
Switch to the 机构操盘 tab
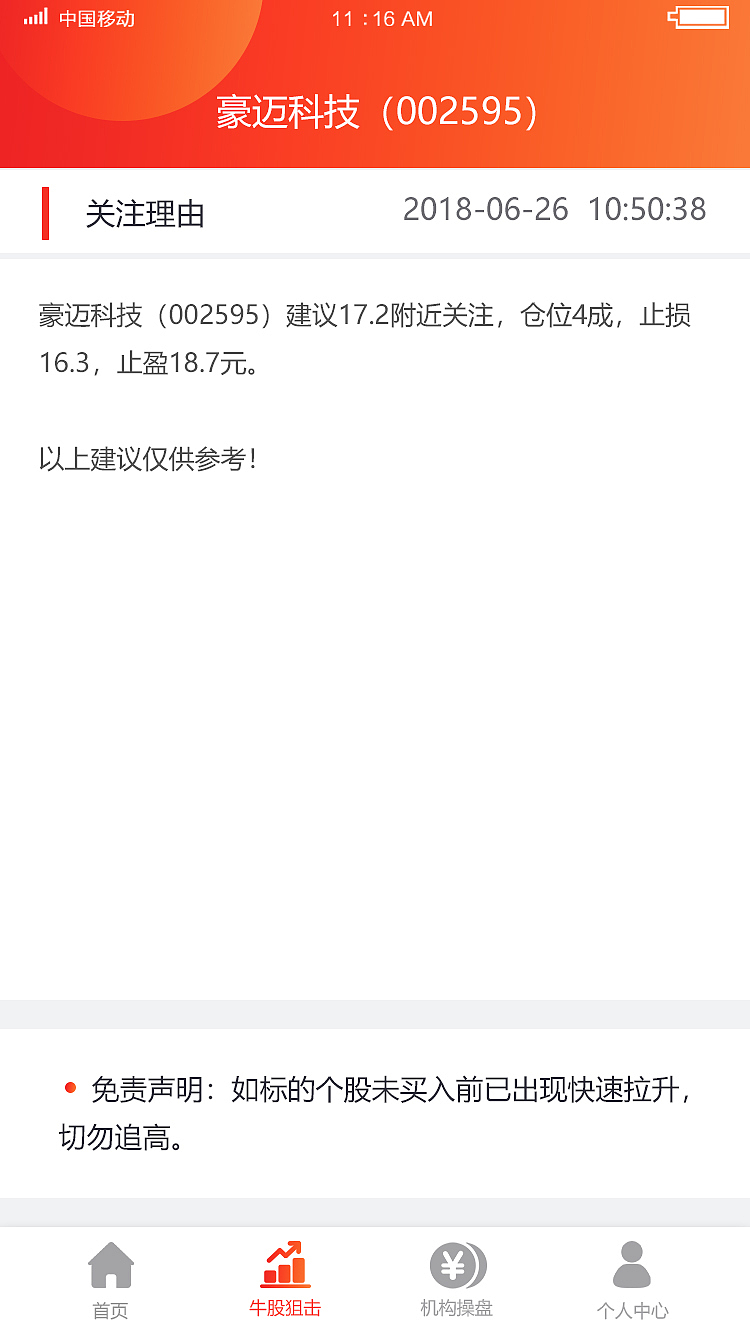pyautogui.click(x=456, y=1280)
